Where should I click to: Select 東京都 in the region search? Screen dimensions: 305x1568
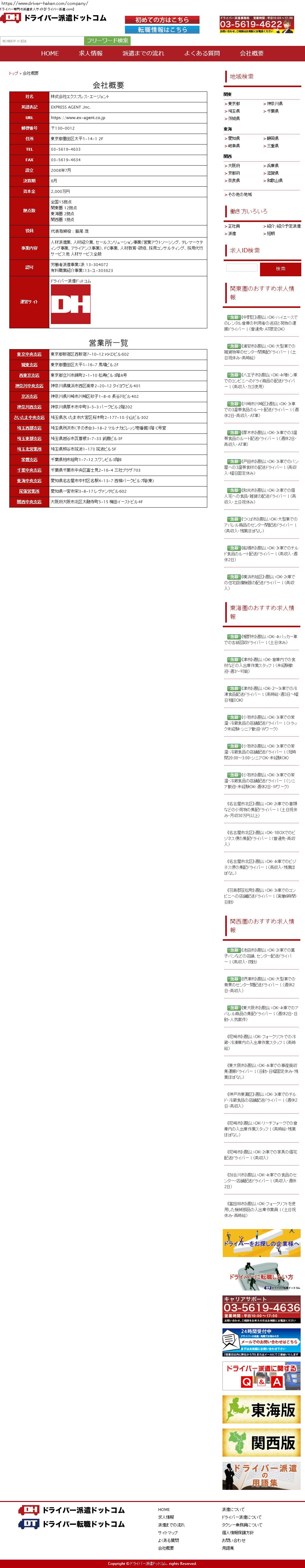tap(234, 104)
